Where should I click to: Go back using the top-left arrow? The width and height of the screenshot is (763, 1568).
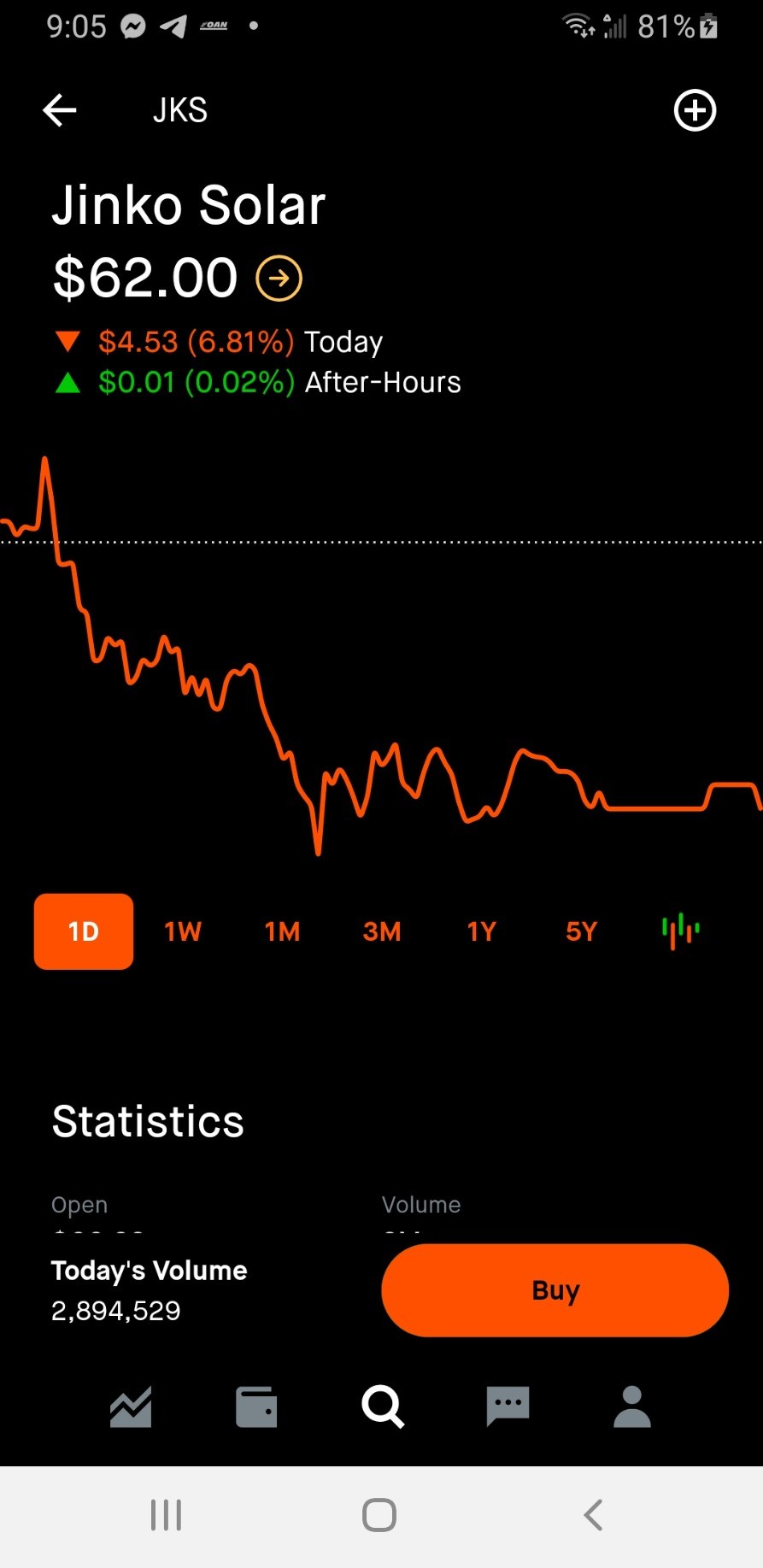(60, 110)
